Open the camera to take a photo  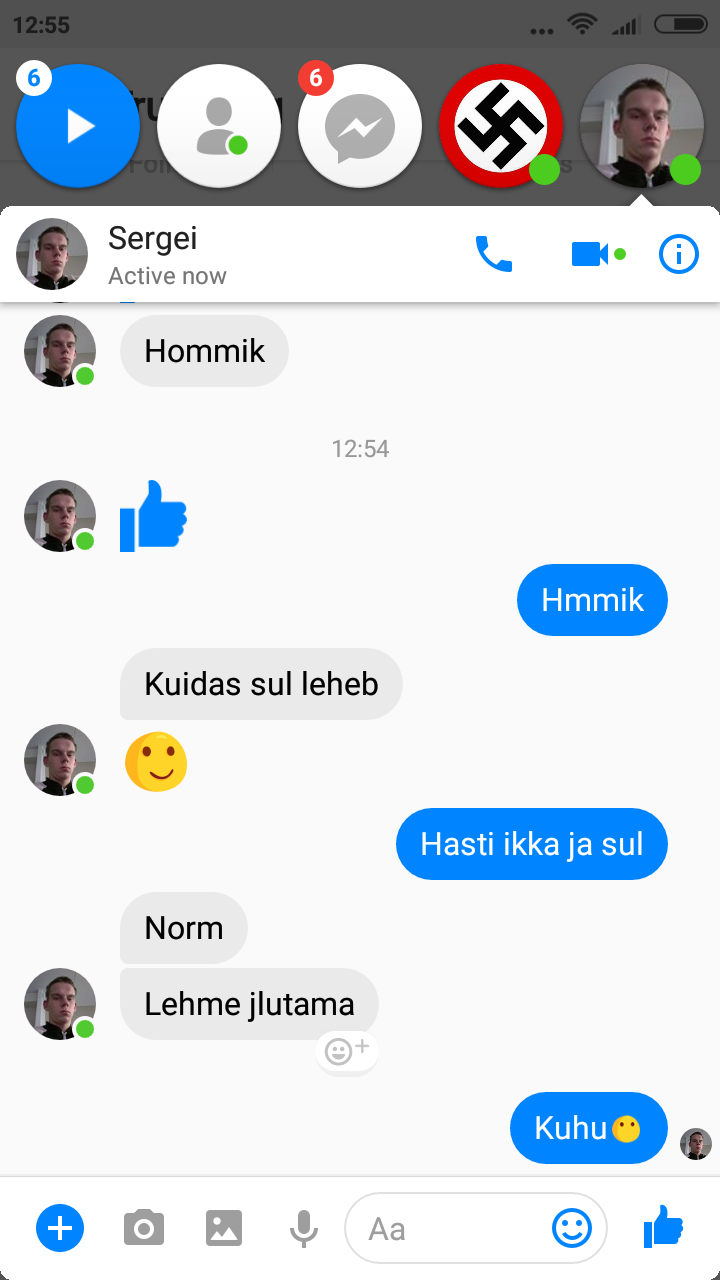[x=144, y=1227]
